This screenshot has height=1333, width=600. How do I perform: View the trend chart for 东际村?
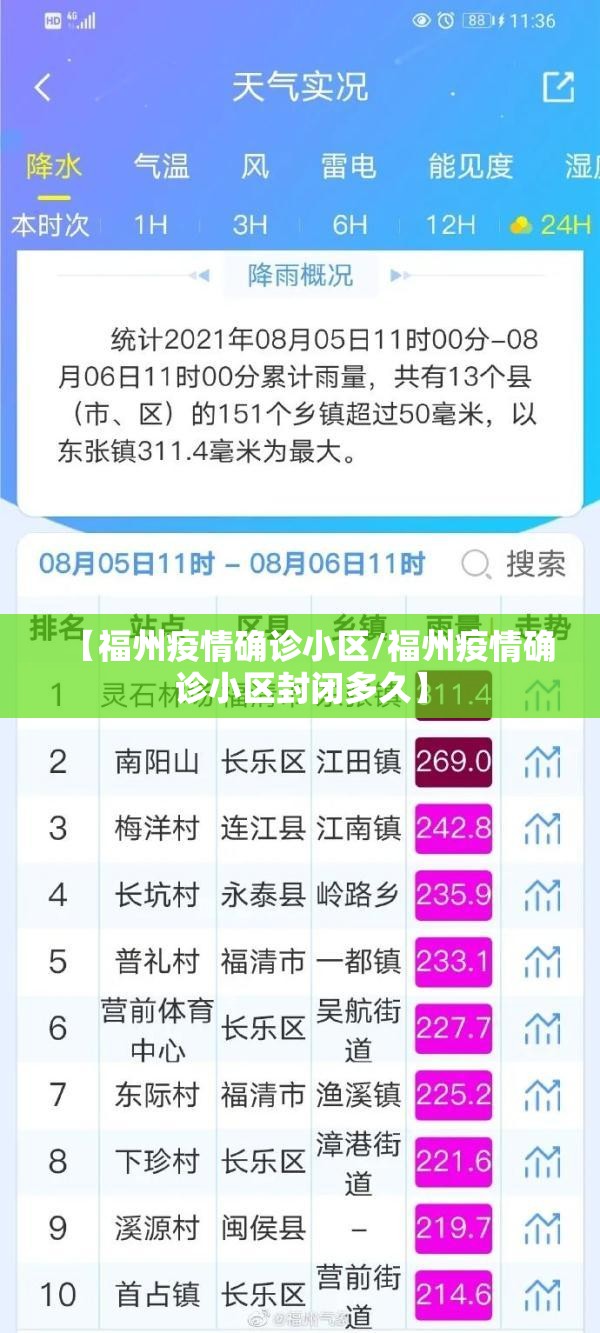coord(542,1094)
